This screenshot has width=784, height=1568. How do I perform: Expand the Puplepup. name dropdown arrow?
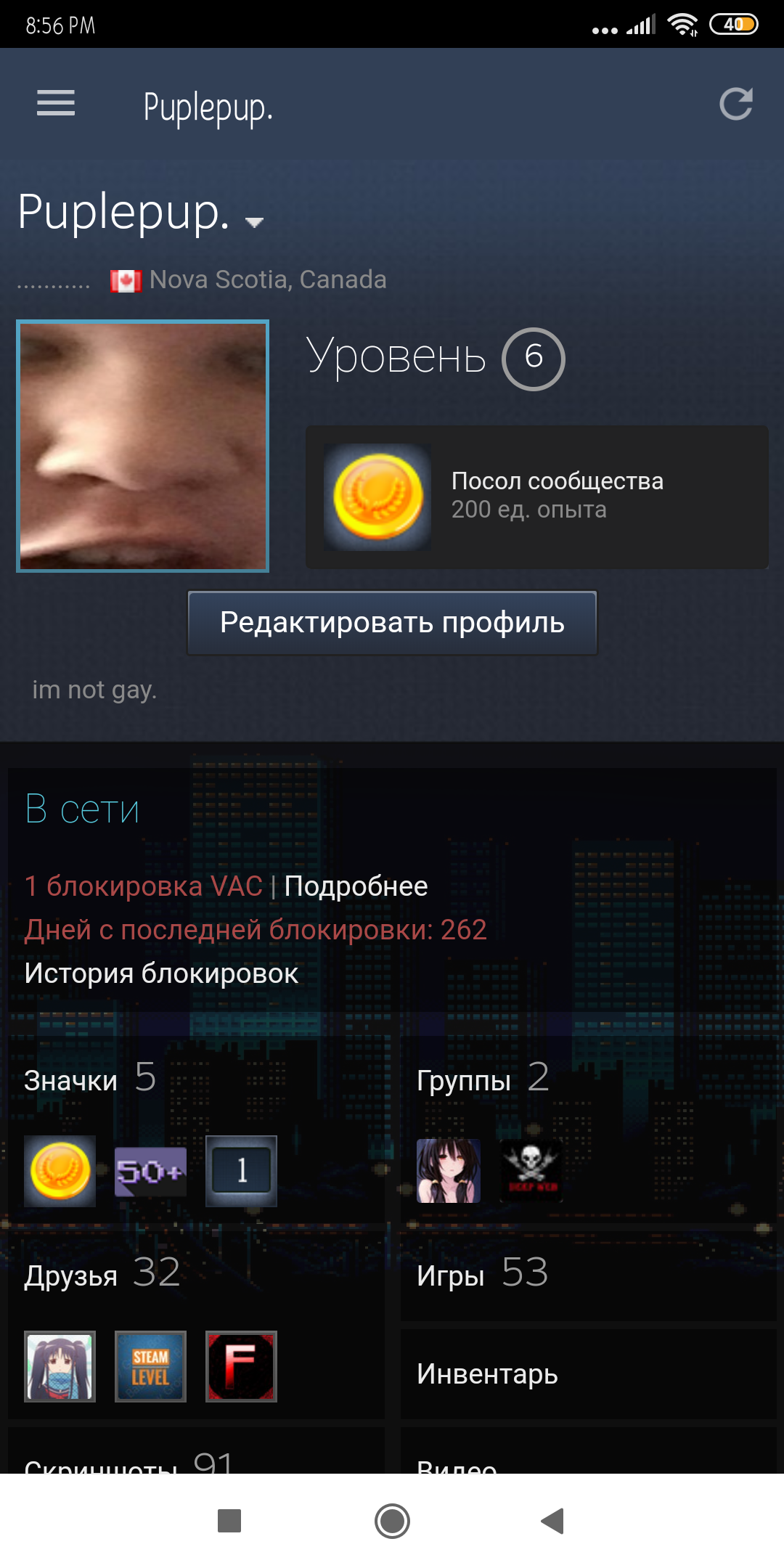(254, 222)
